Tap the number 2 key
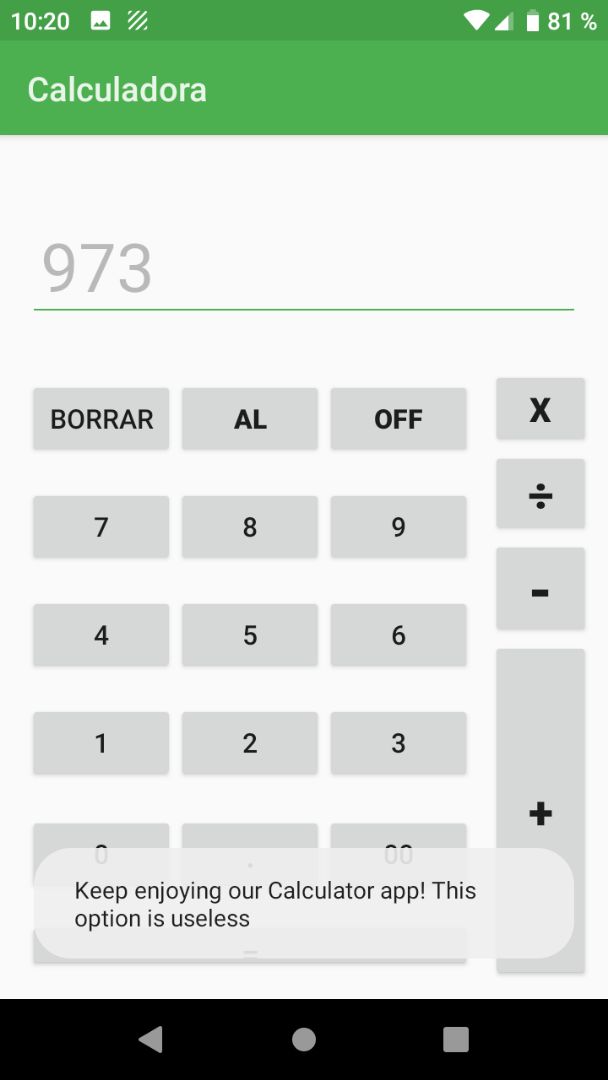 (x=250, y=743)
